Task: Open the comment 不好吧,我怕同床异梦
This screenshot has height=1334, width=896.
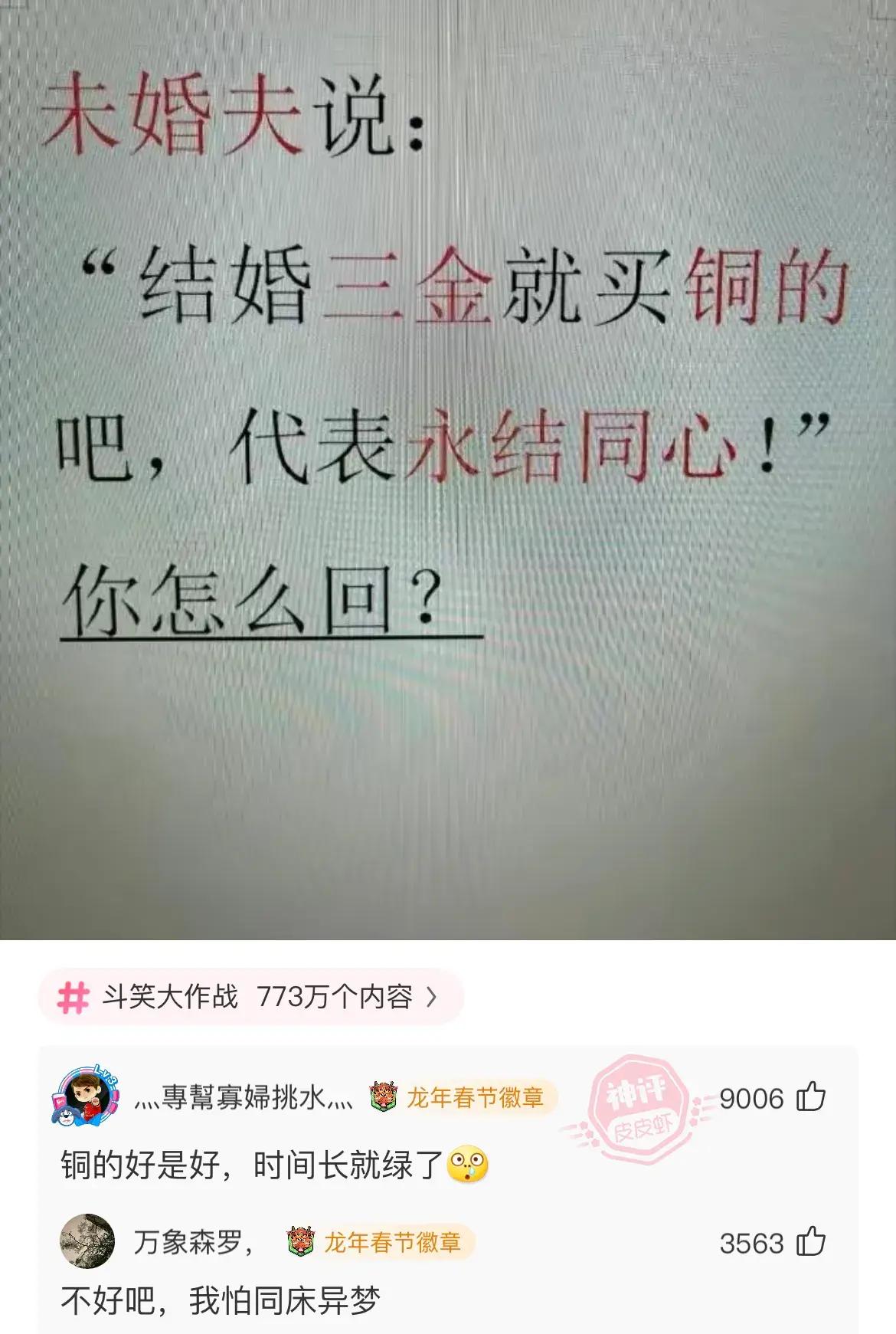Action: point(221,1300)
